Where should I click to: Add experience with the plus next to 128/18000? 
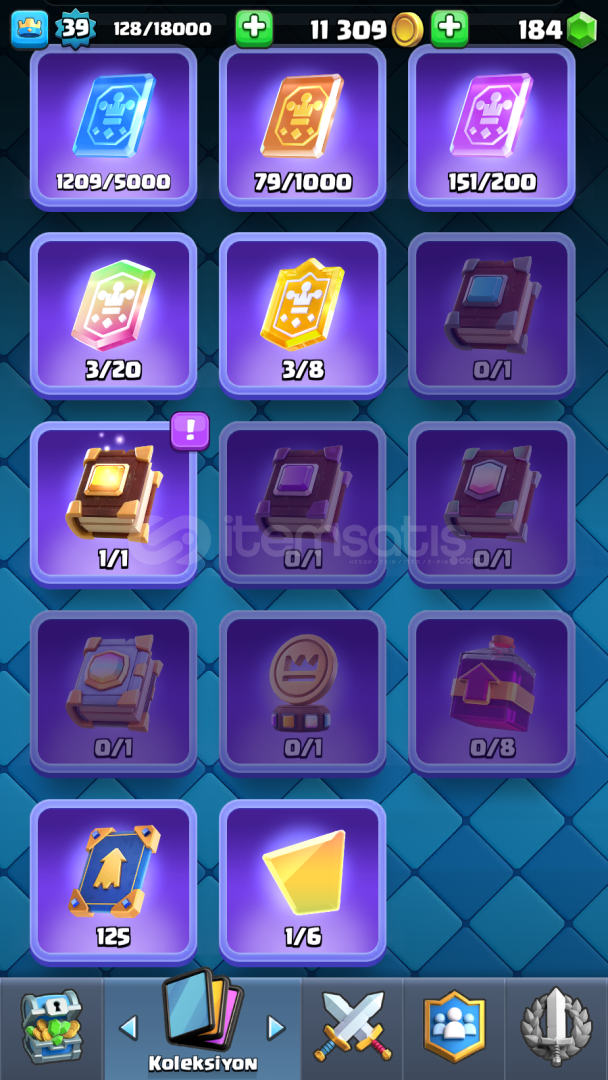254,29
